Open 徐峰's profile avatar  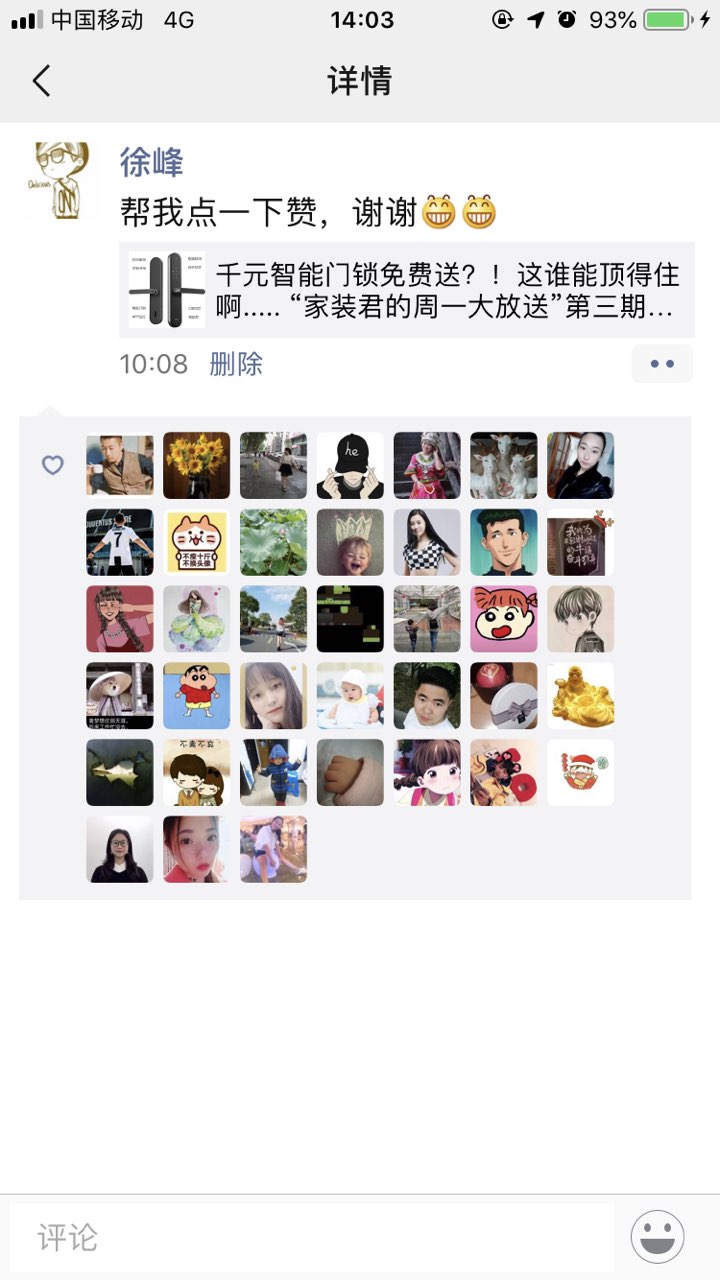(x=57, y=180)
